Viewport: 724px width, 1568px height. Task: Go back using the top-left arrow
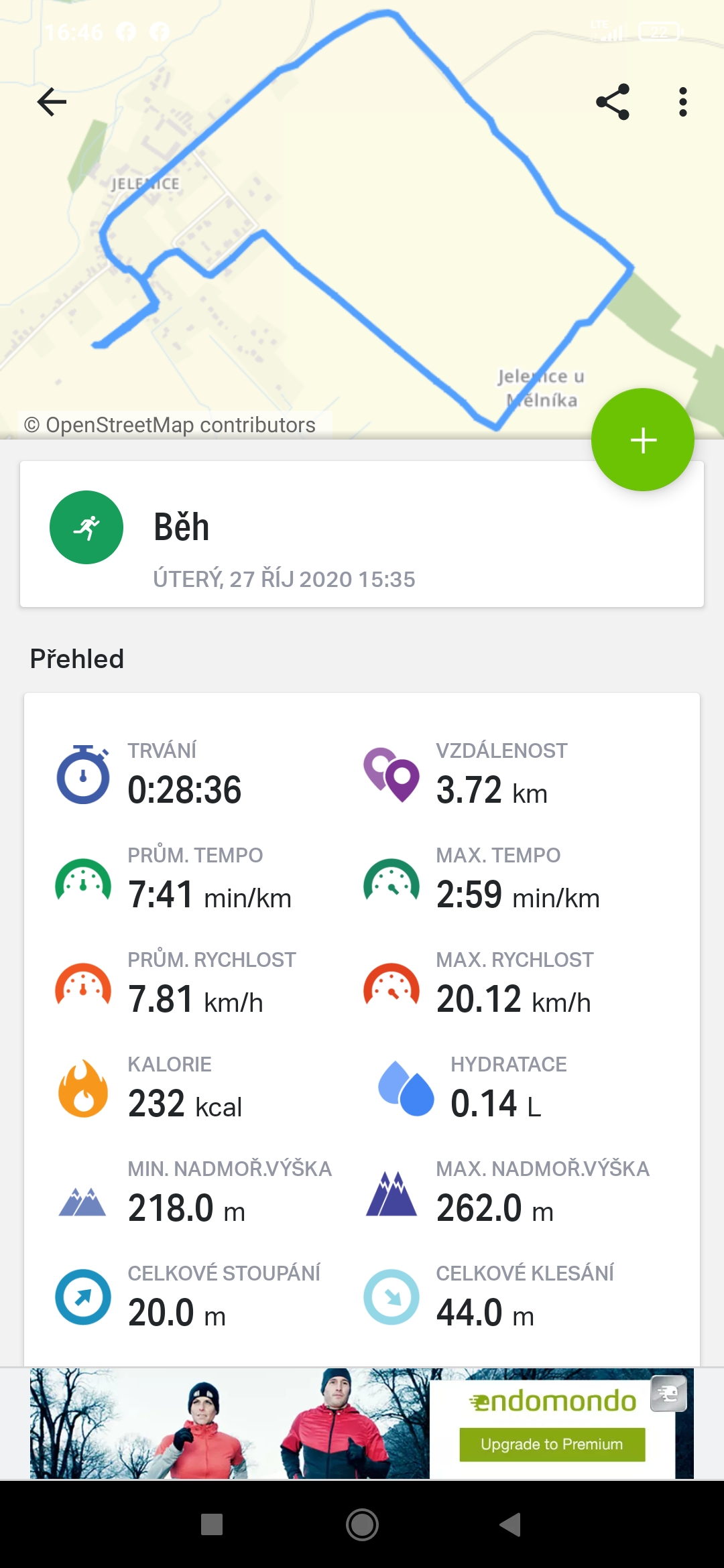click(52, 102)
